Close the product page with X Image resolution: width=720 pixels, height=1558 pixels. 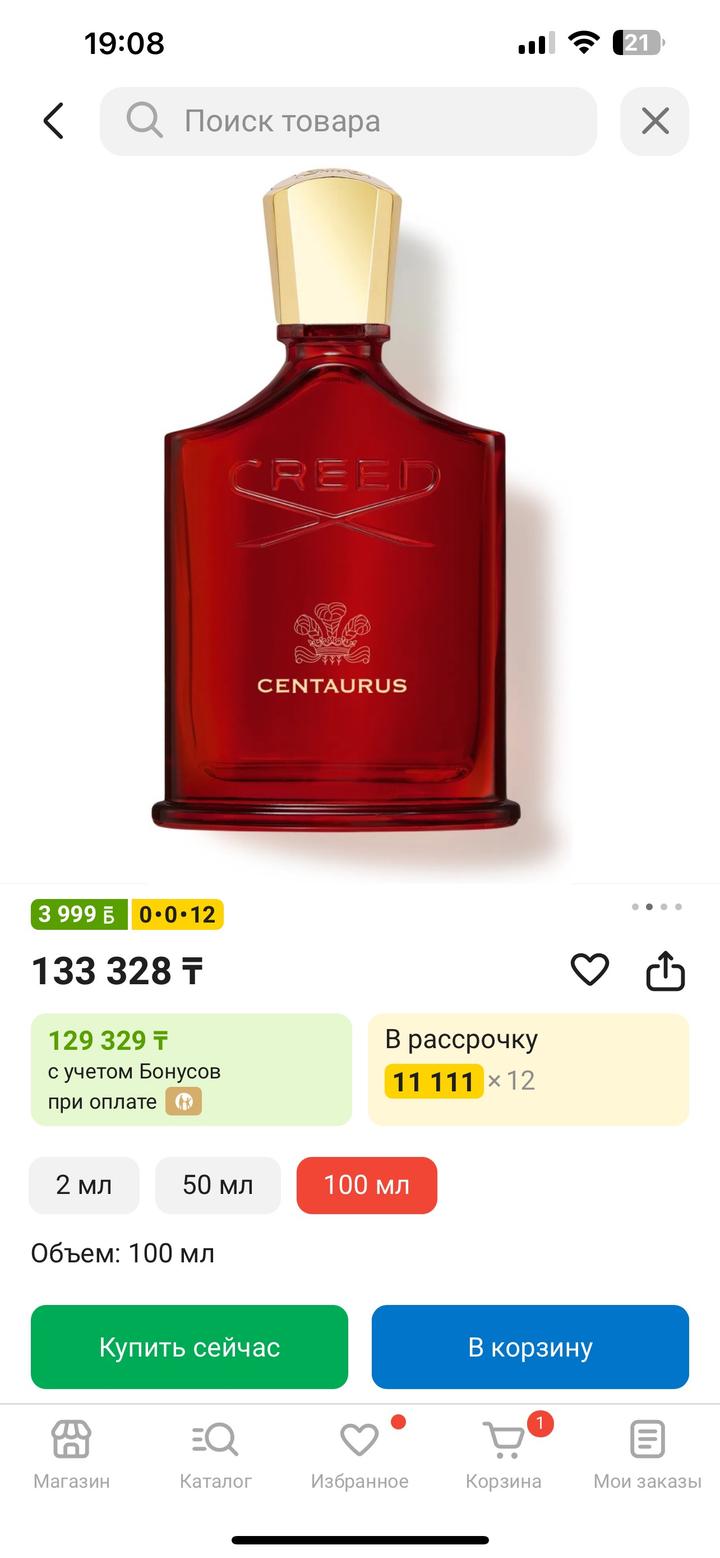point(654,121)
